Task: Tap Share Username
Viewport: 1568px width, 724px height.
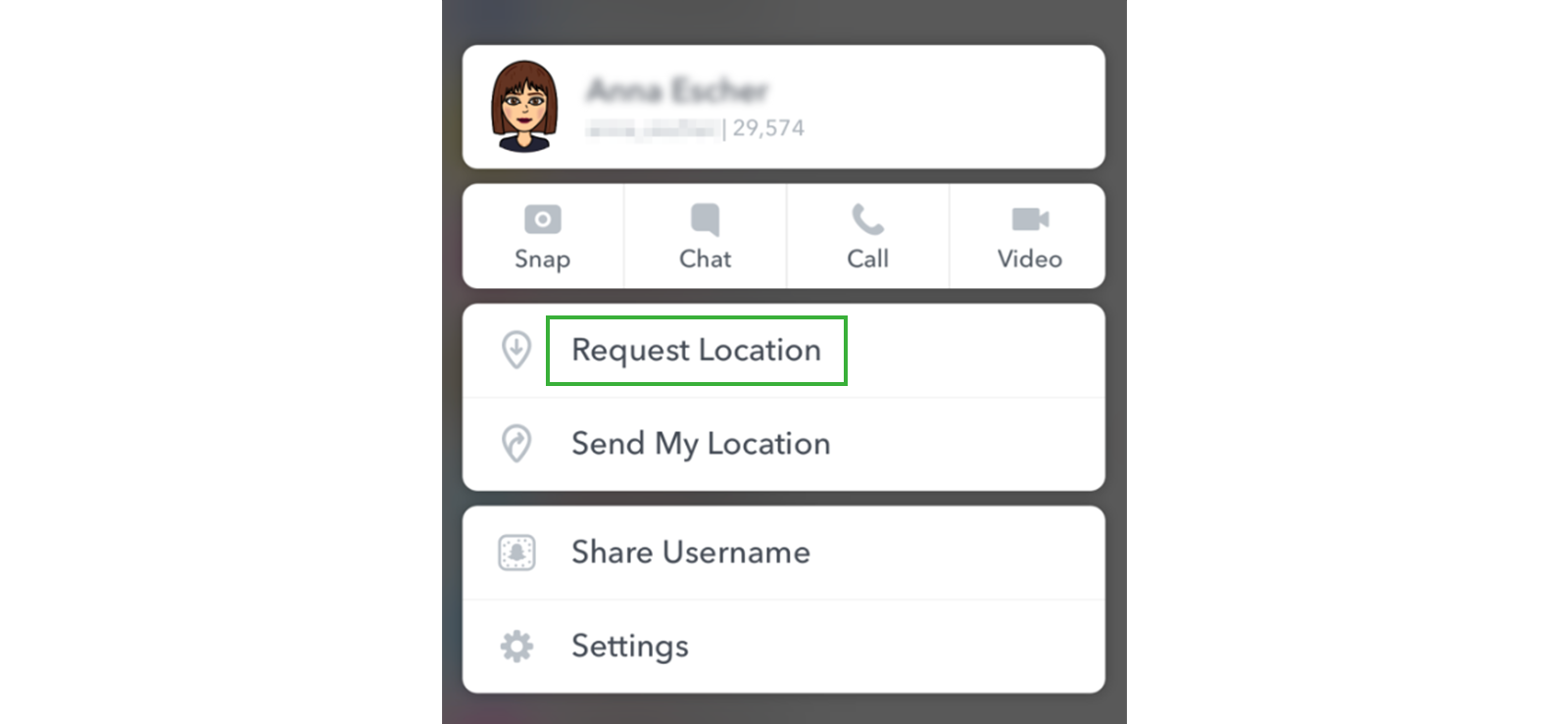Action: [690, 553]
